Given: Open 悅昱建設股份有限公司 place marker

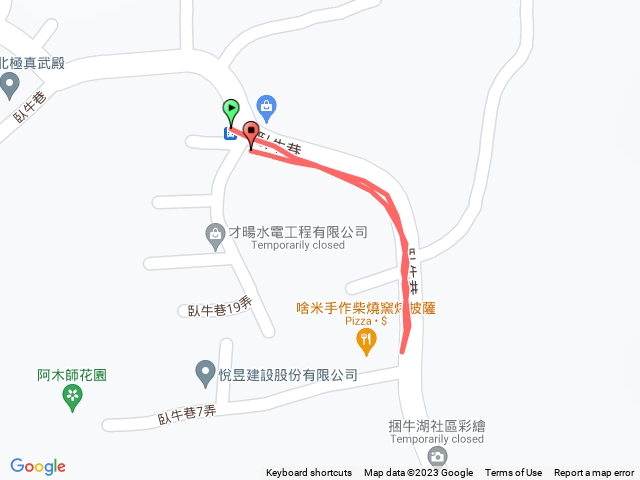Looking at the screenshot, I should (x=204, y=375).
